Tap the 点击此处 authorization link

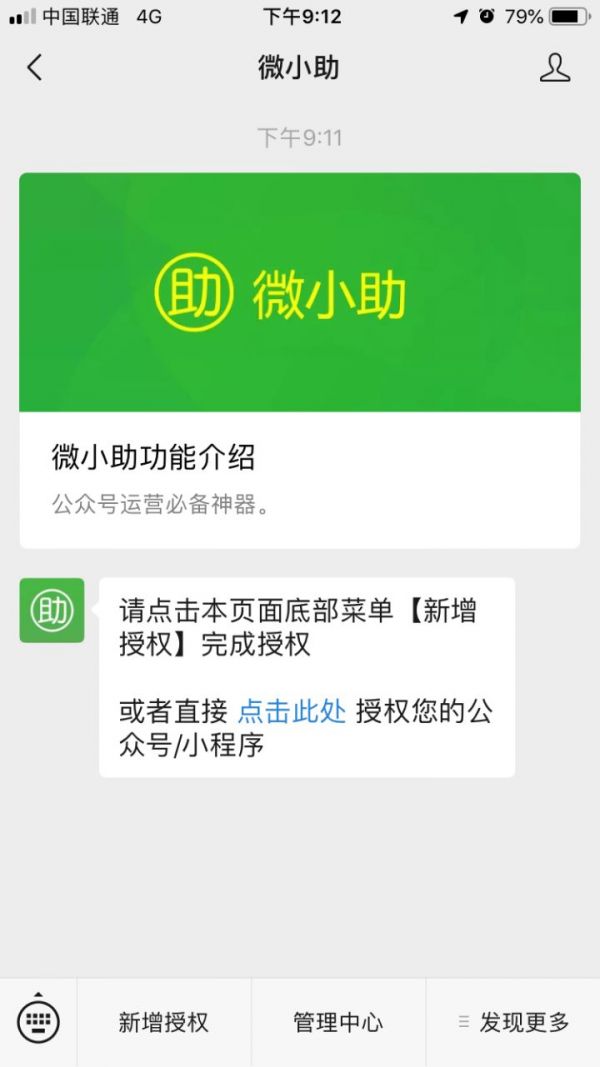click(x=292, y=711)
